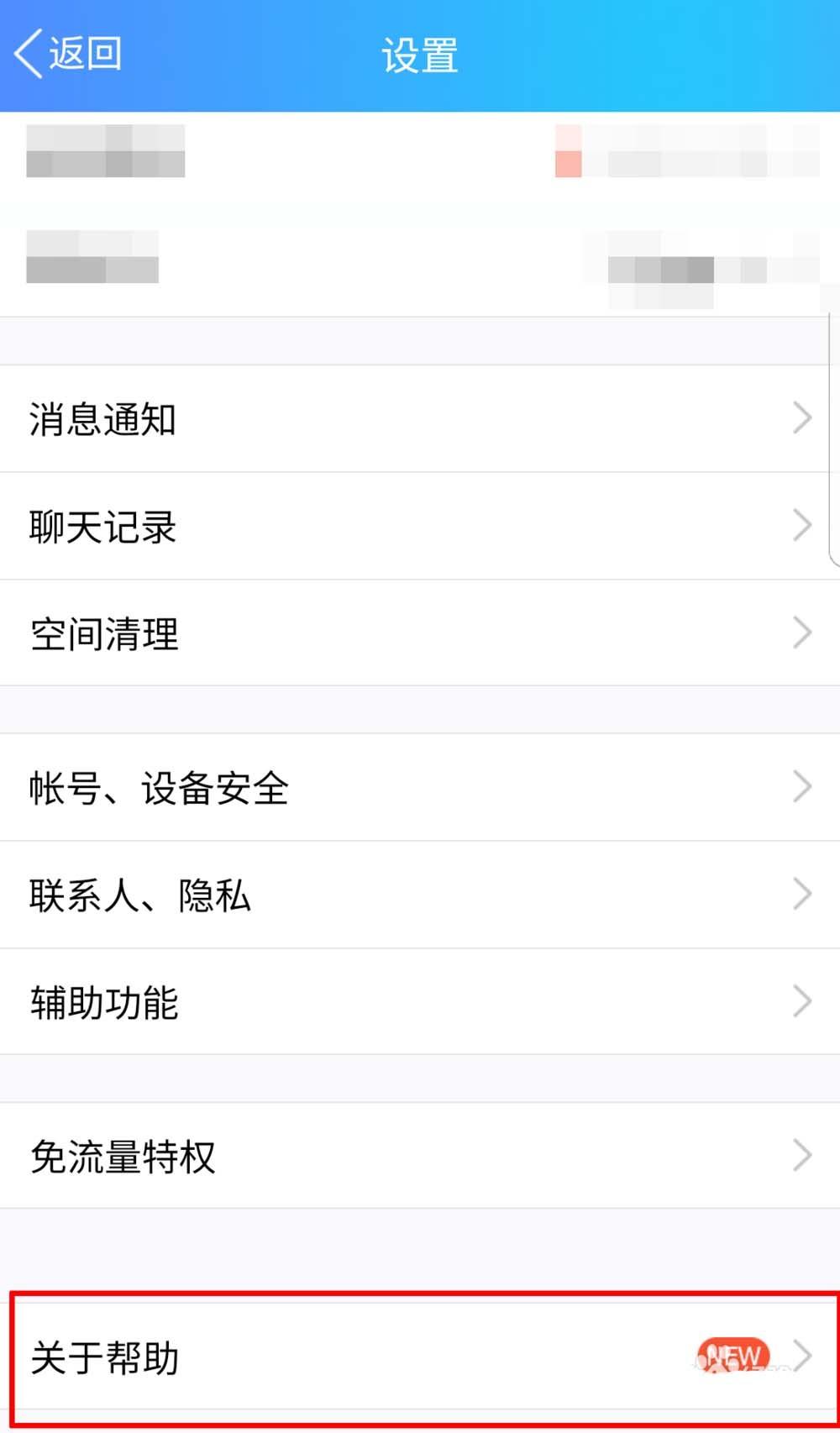The image size is (840, 1433).
Task: Click the arrow beside 帐号、设备安全
Action: tap(801, 788)
